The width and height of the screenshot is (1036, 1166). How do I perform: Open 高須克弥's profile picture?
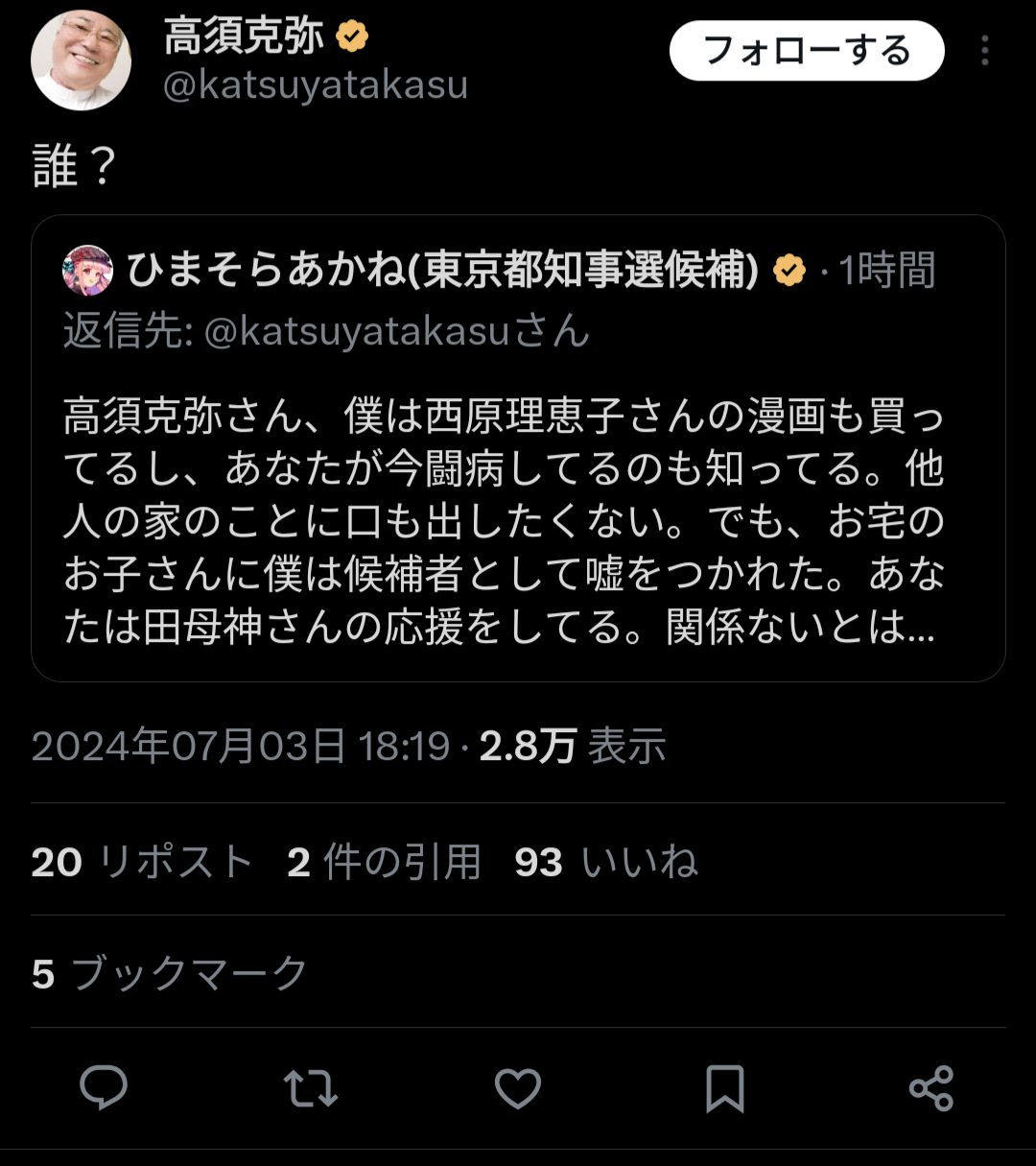pos(81,60)
